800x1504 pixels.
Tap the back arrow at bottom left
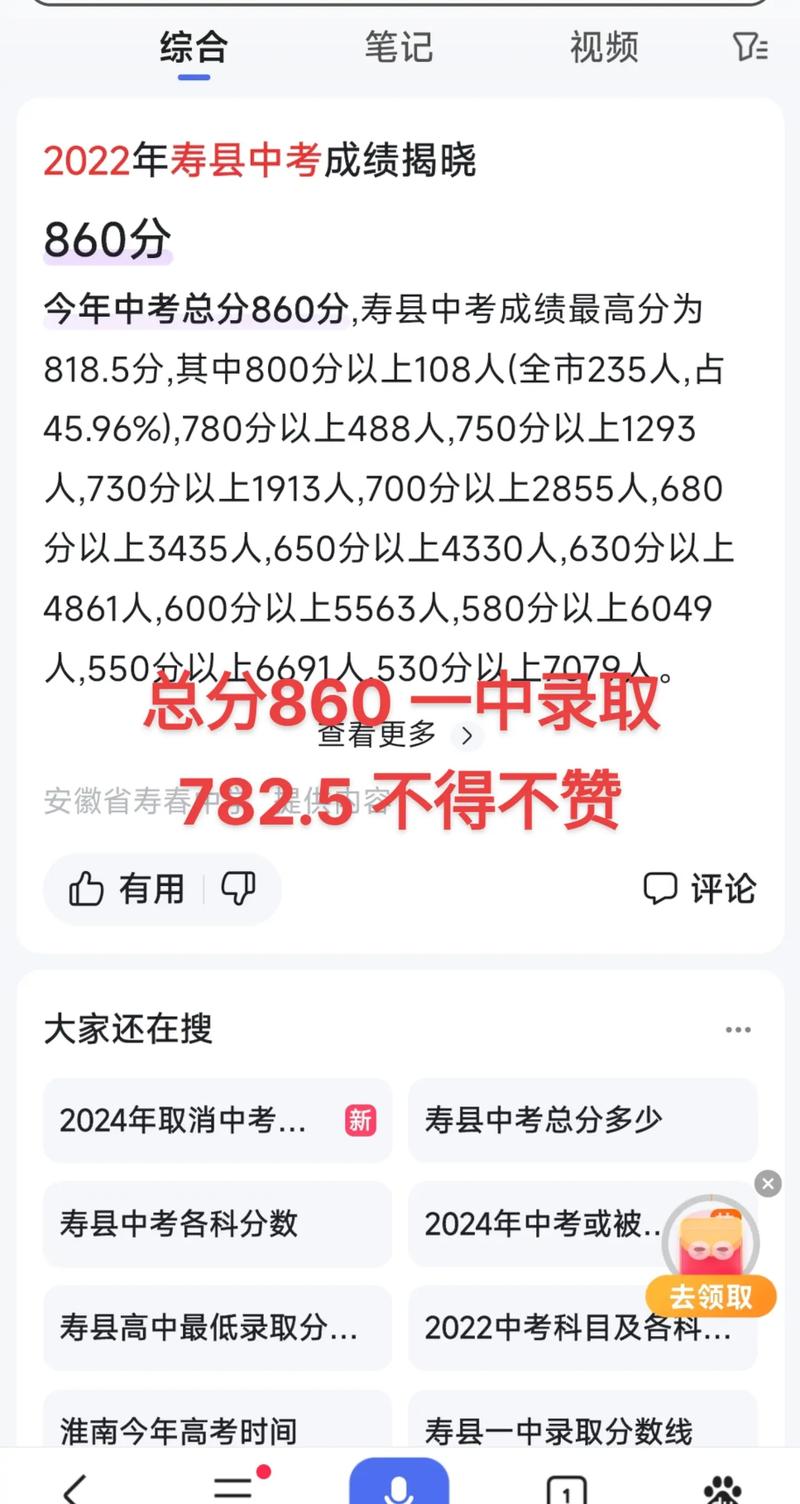pyautogui.click(x=76, y=1488)
